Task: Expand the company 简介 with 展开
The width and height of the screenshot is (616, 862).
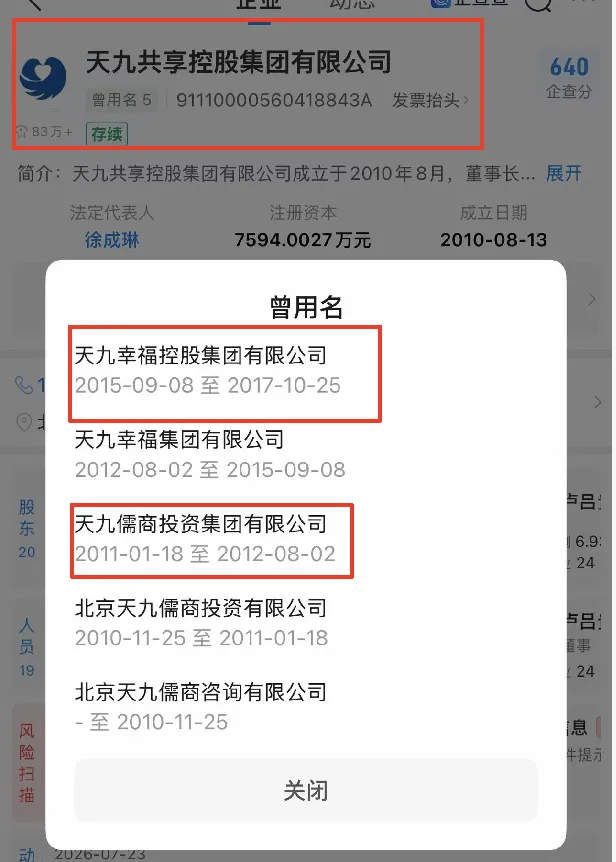Action: point(563,174)
